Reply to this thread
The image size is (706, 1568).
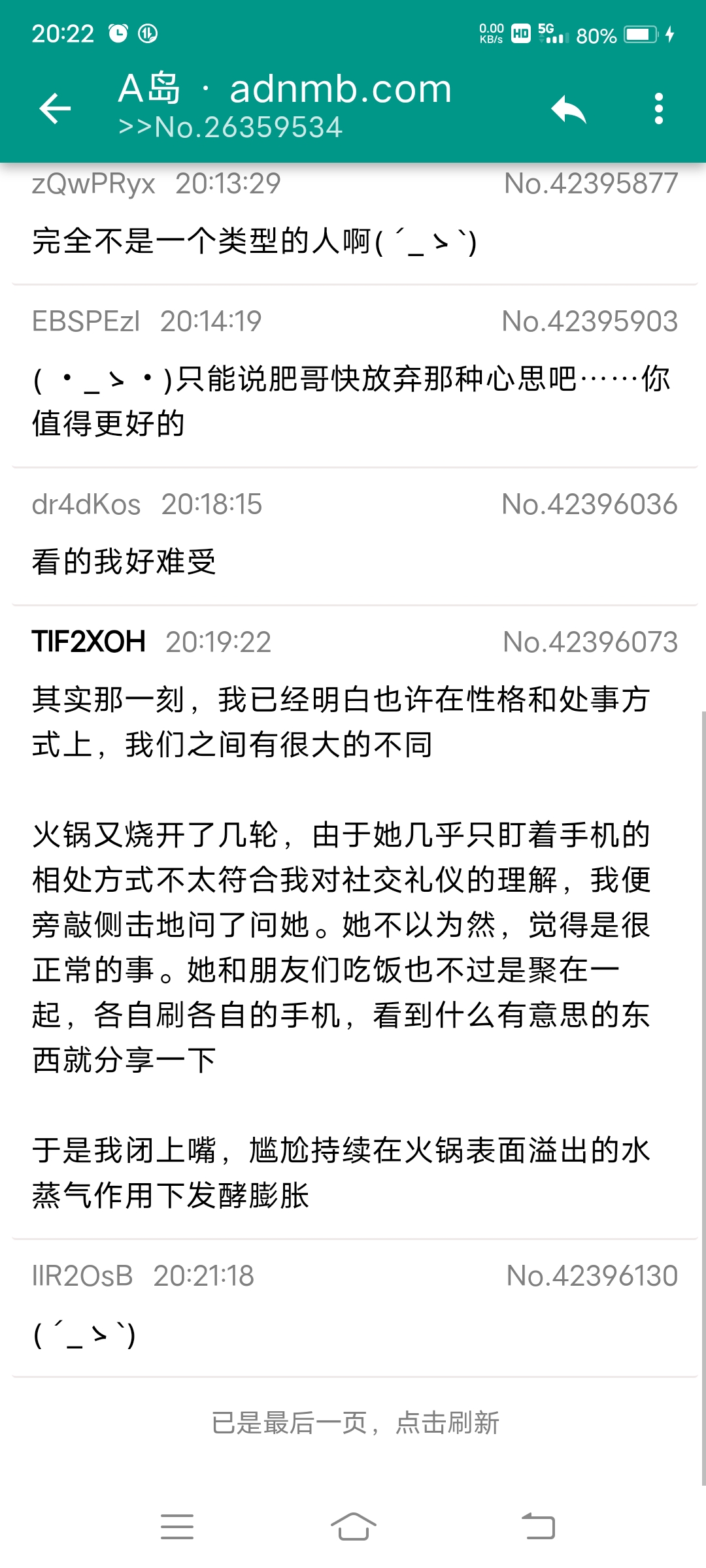click(x=568, y=108)
